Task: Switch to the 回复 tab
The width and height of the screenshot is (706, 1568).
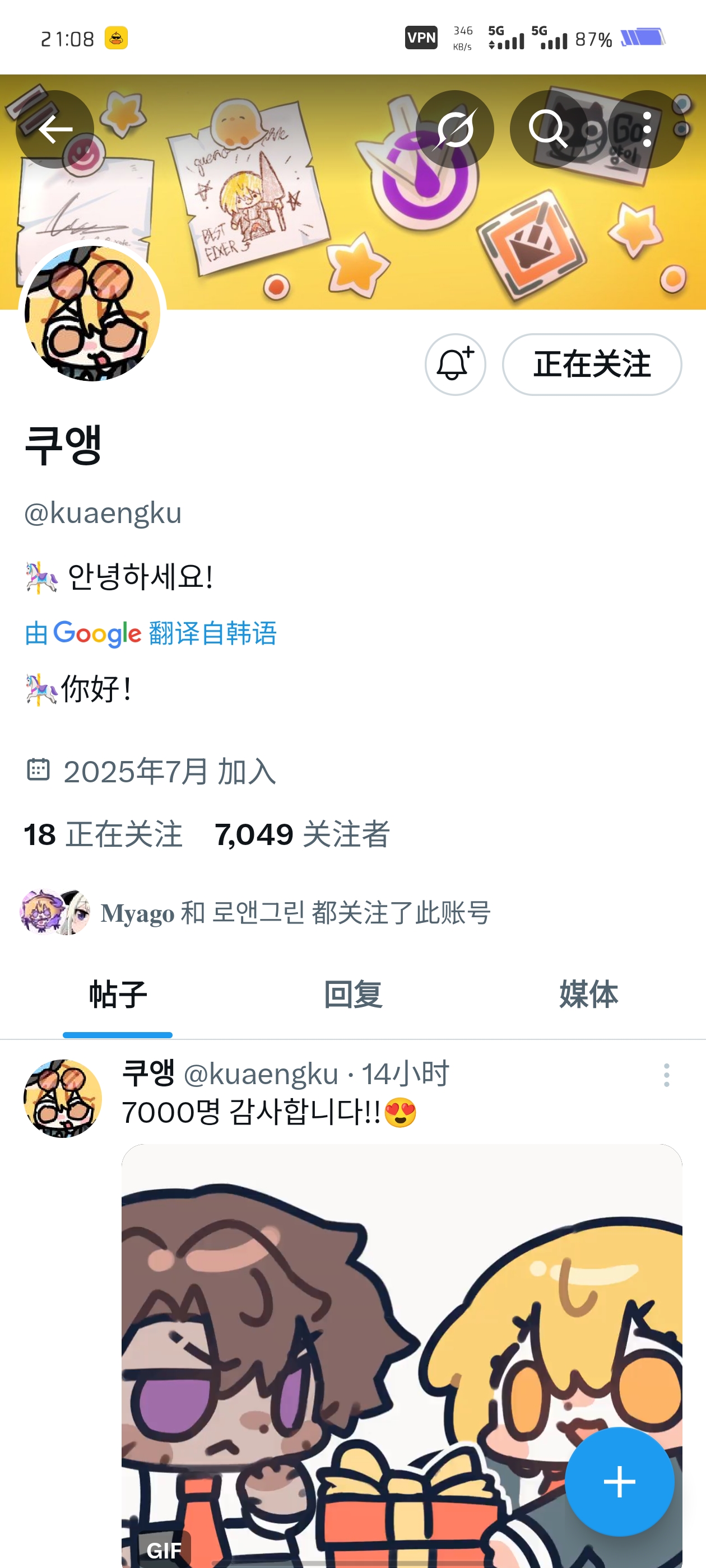Action: tap(352, 995)
